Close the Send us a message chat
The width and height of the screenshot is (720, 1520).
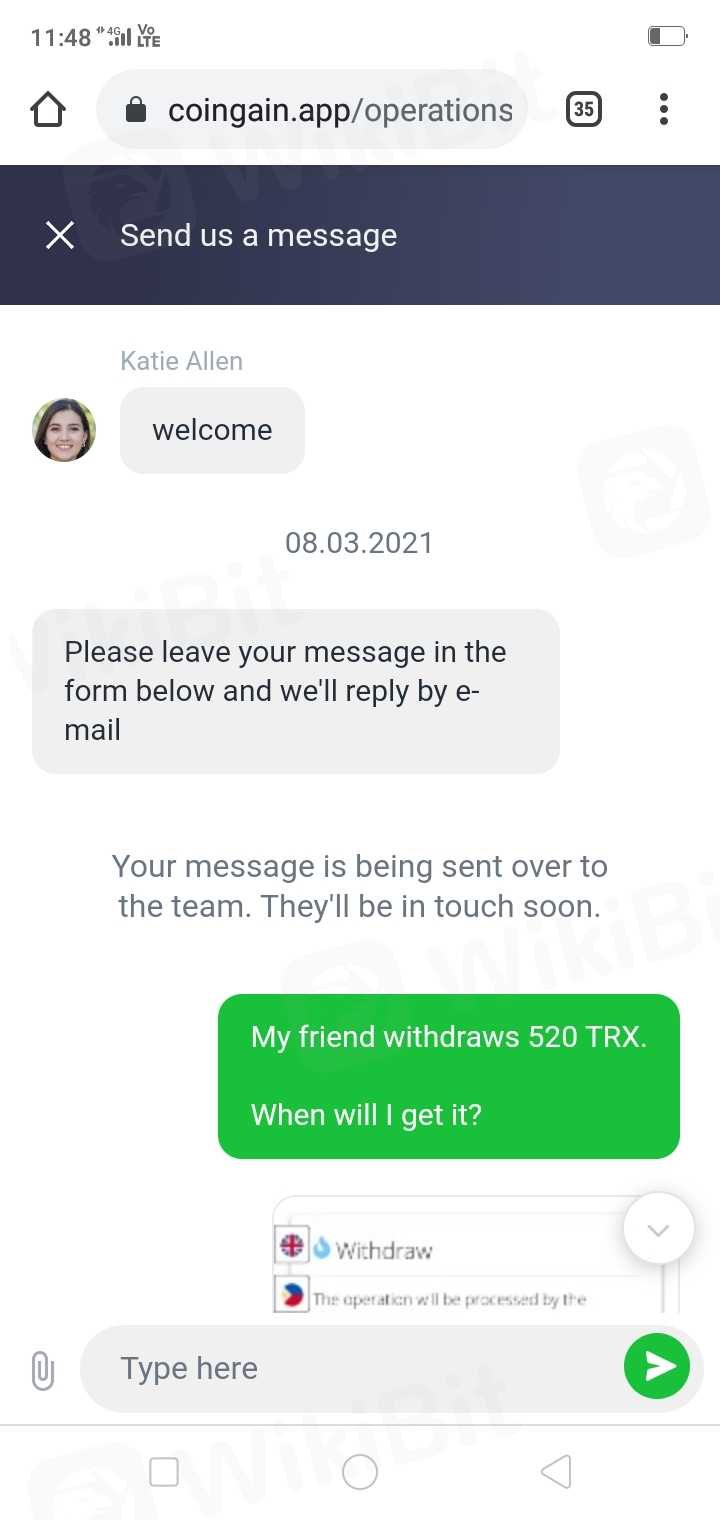click(60, 236)
